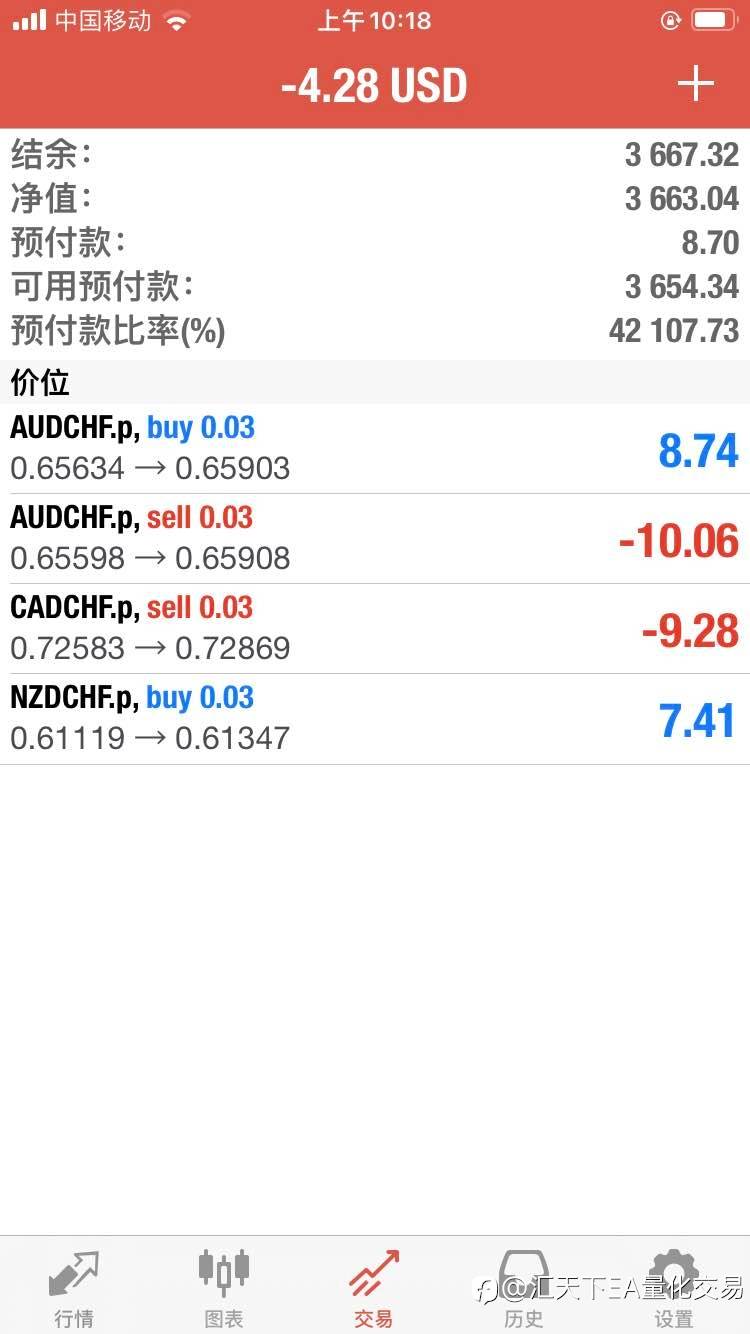750x1334 pixels.
Task: Select the 交易 trade tab
Action: click(x=374, y=1287)
